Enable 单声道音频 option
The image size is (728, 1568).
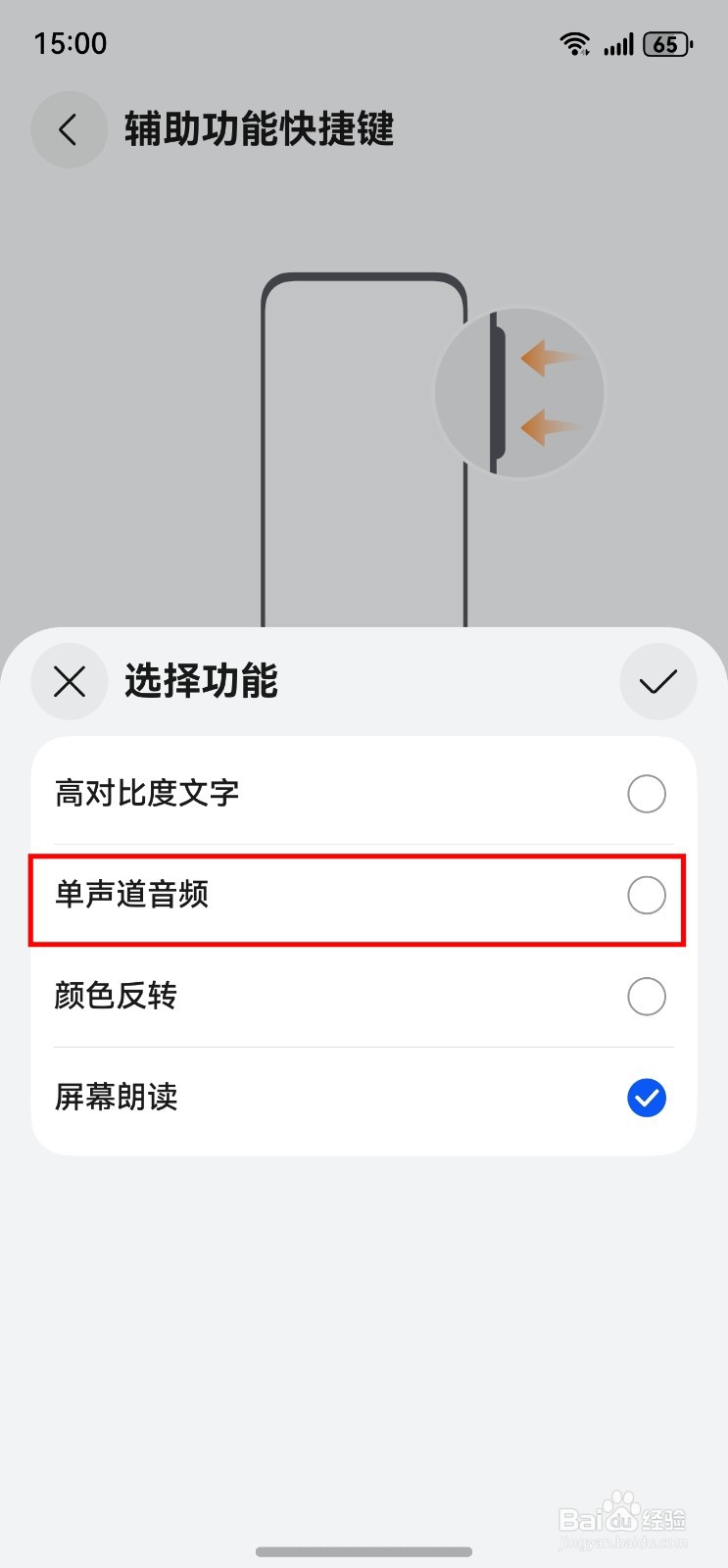(646, 895)
